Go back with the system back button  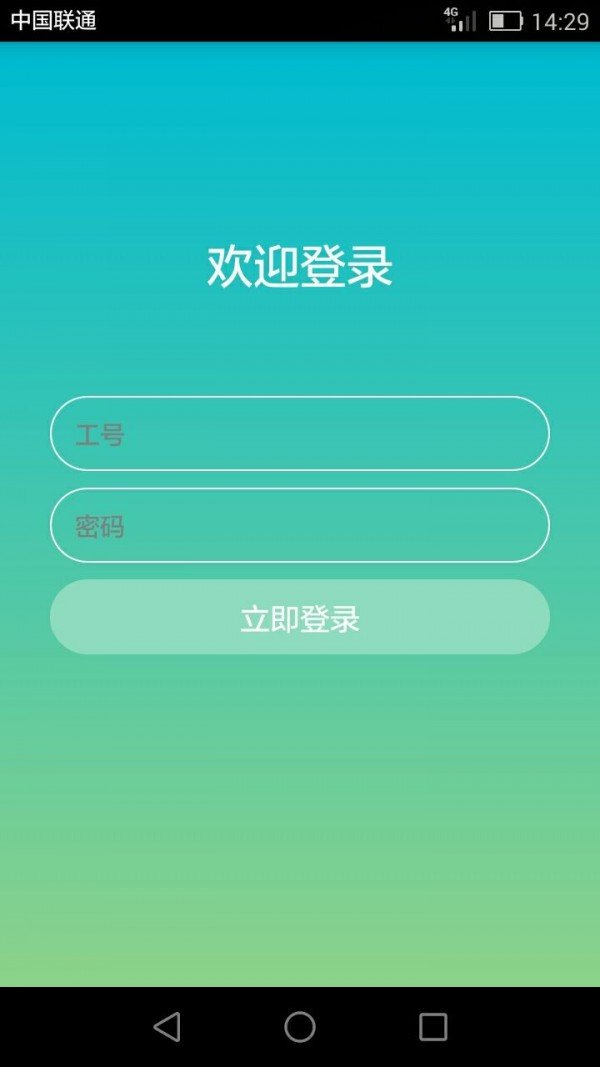167,1027
